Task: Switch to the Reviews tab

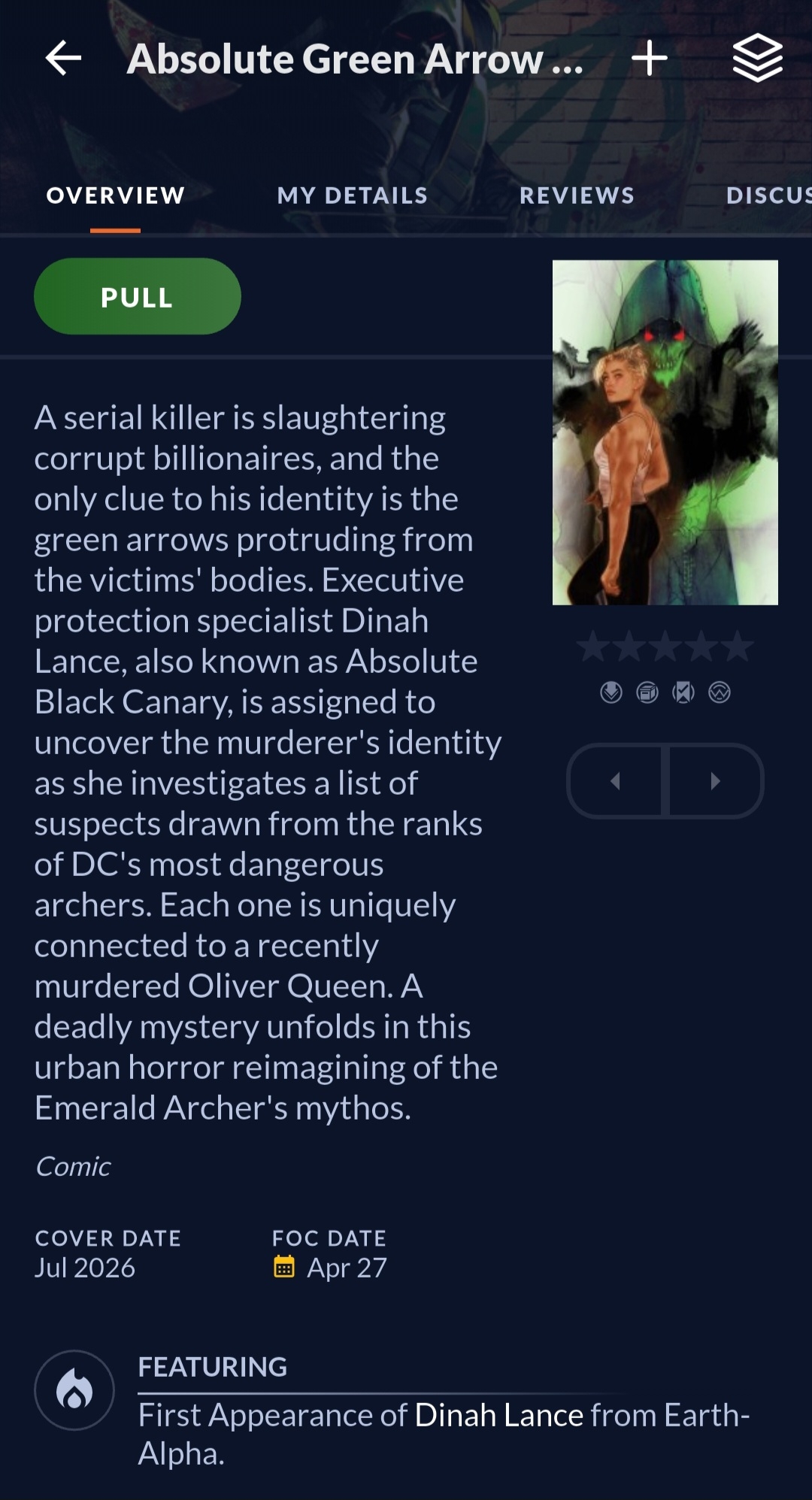Action: click(x=577, y=195)
